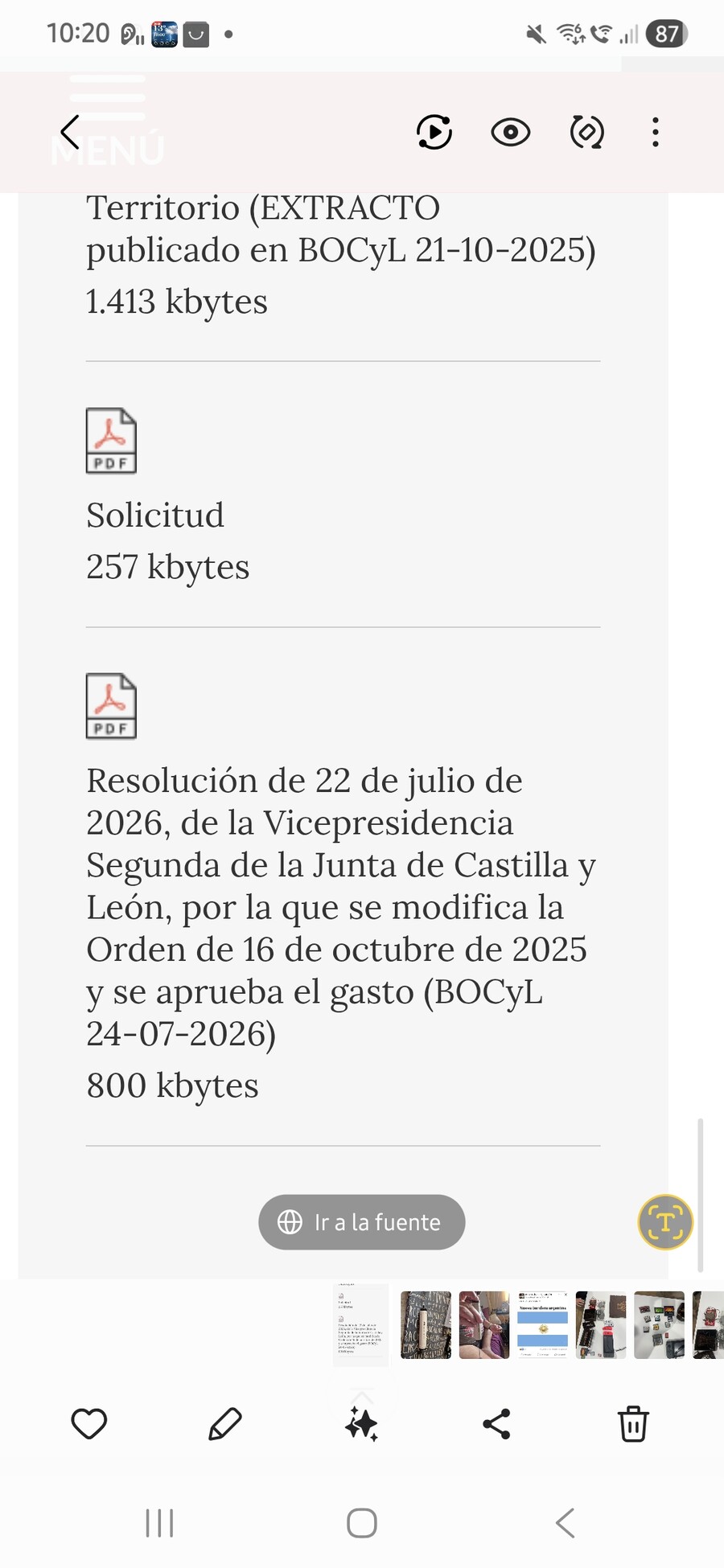Edit the image with the pencil icon

[225, 1424]
